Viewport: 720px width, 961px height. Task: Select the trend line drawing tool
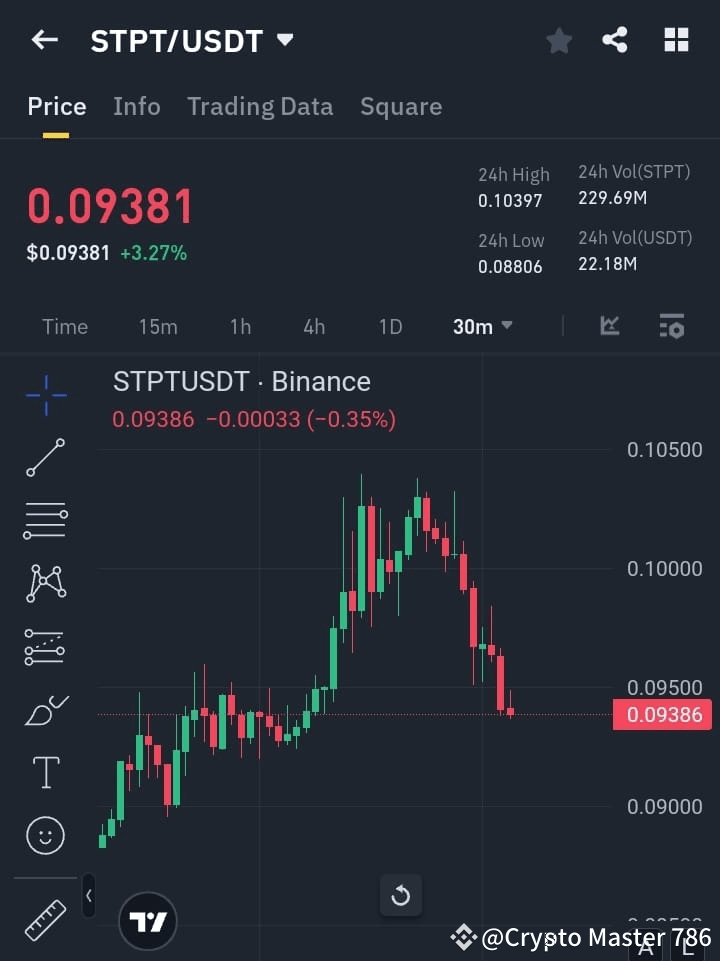click(x=45, y=458)
